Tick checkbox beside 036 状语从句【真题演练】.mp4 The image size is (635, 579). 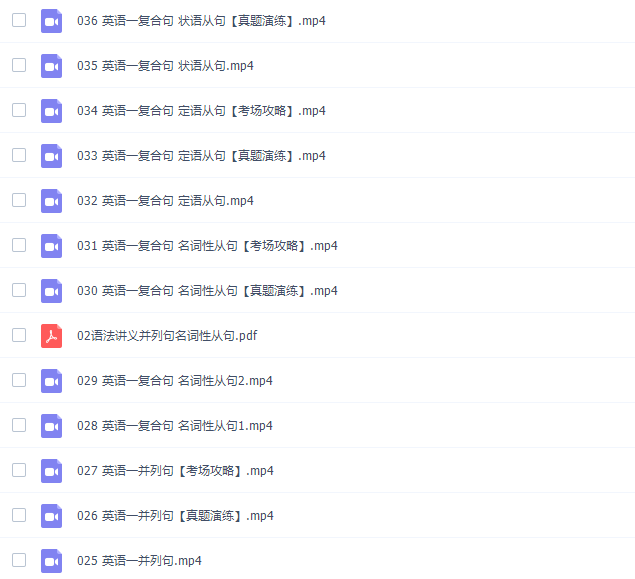click(x=19, y=20)
